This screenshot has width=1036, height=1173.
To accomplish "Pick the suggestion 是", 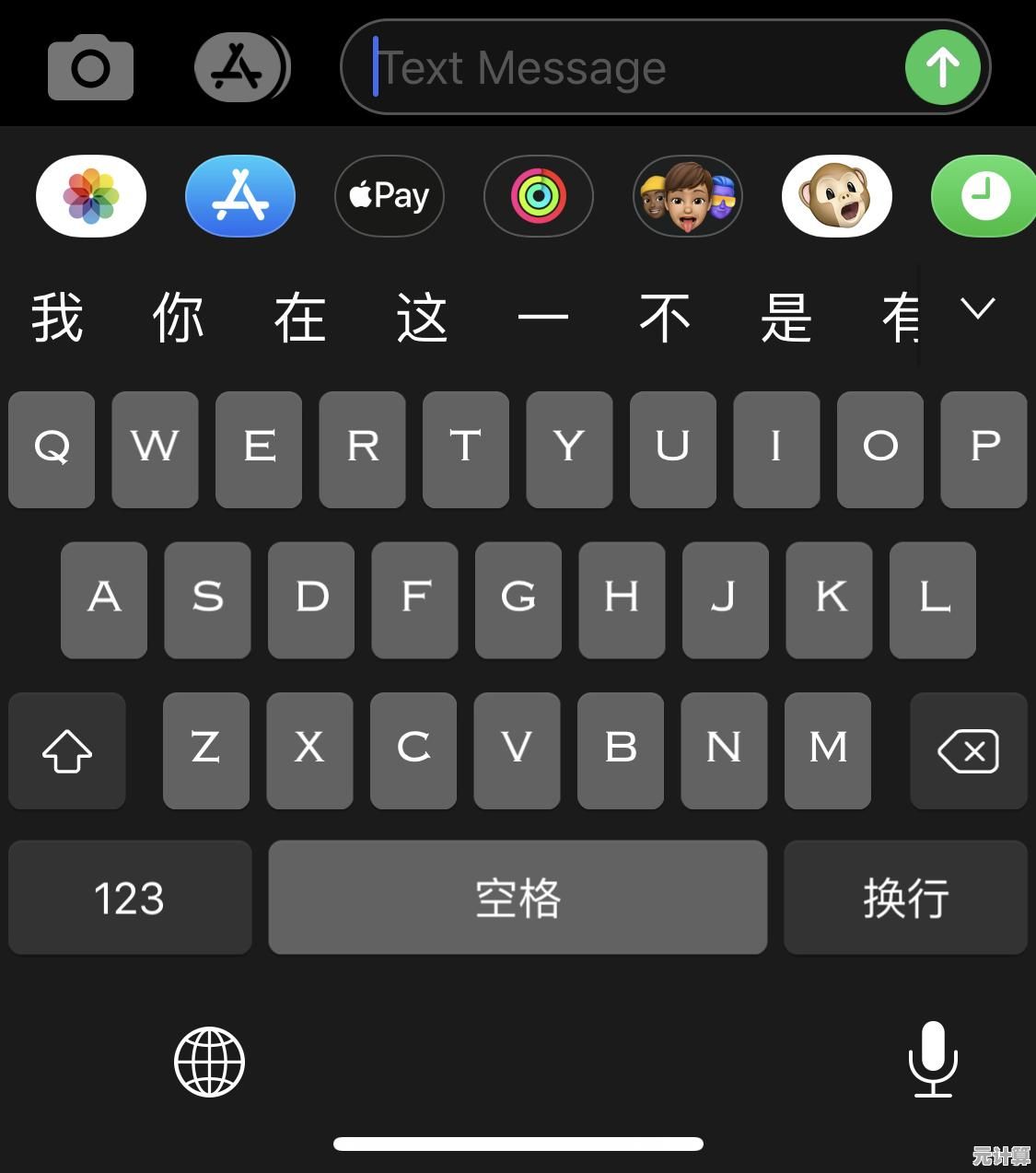I will tap(786, 319).
